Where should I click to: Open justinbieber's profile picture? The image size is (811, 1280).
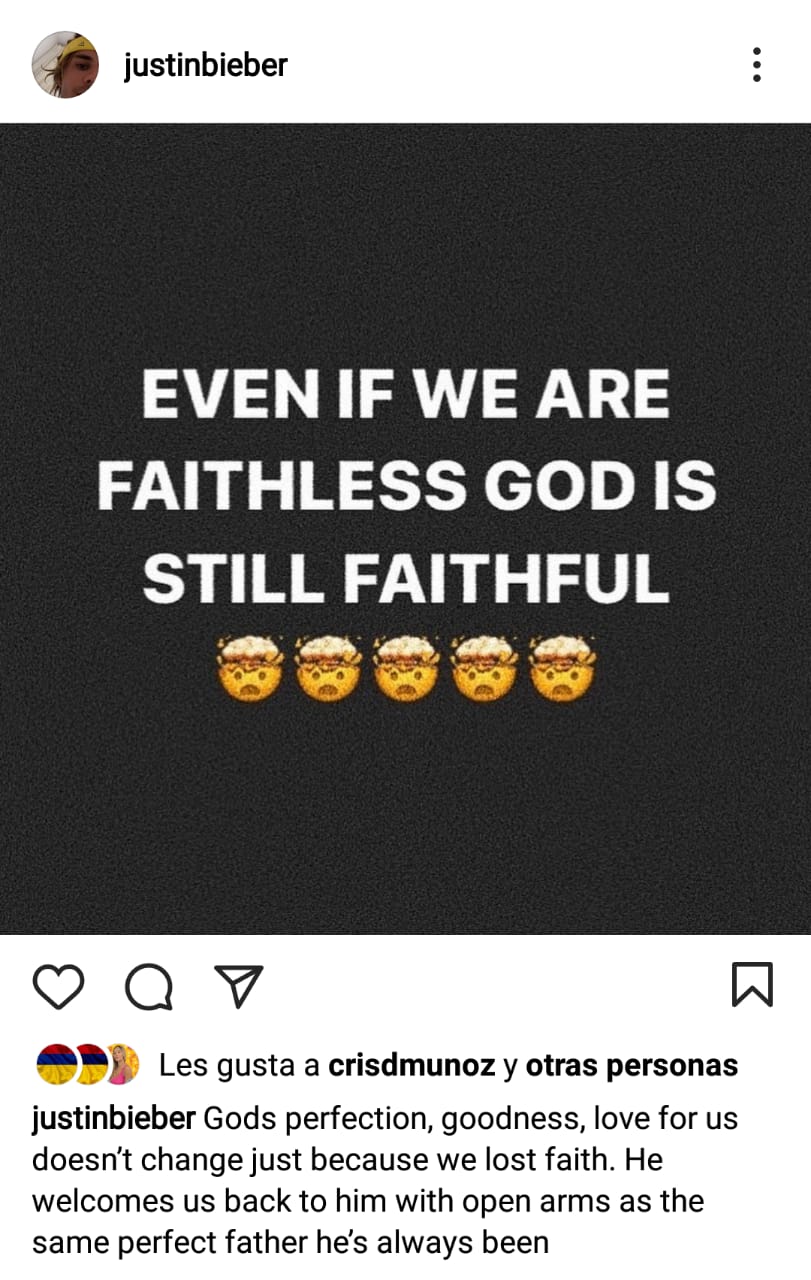pos(66,65)
